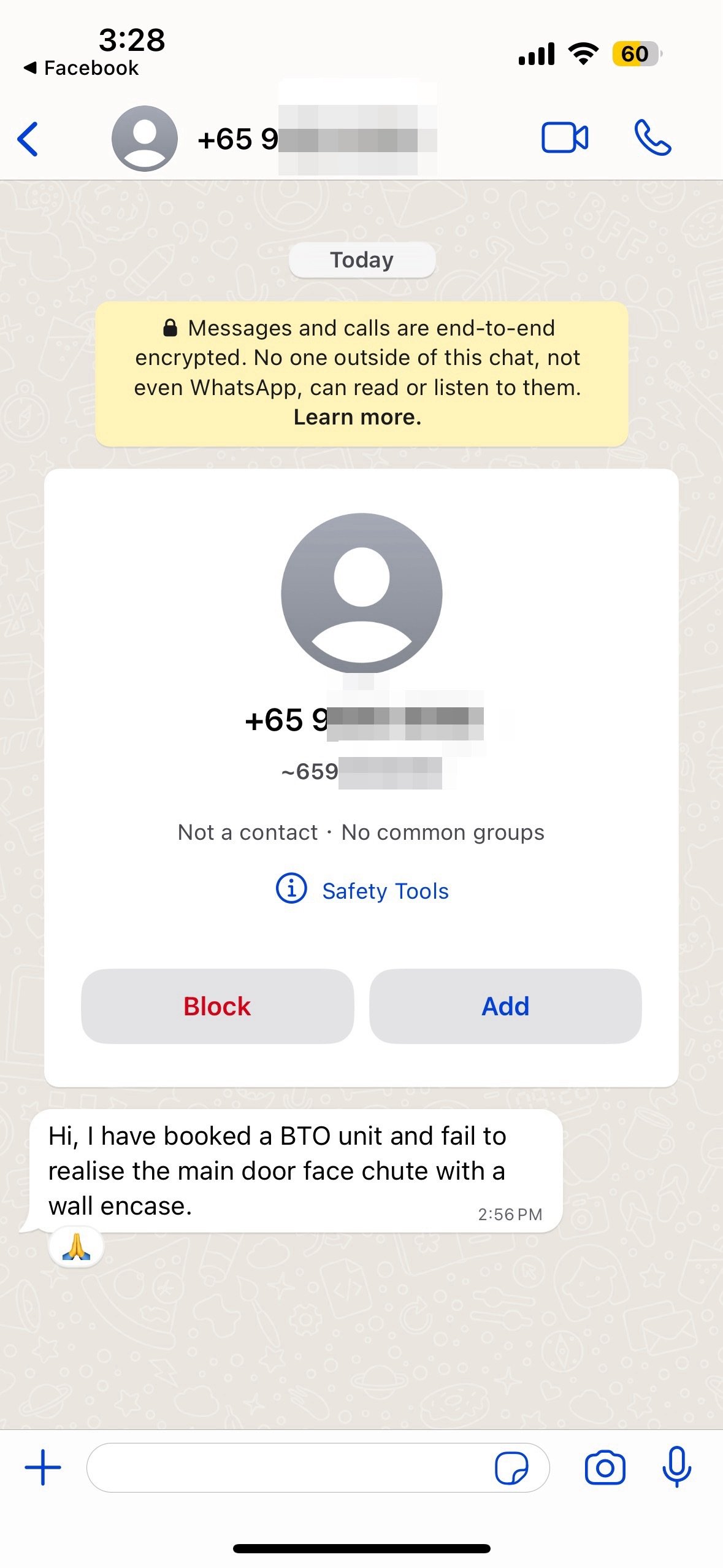723x1568 pixels.
Task: Open the attachment plus menu
Action: coord(43,1467)
